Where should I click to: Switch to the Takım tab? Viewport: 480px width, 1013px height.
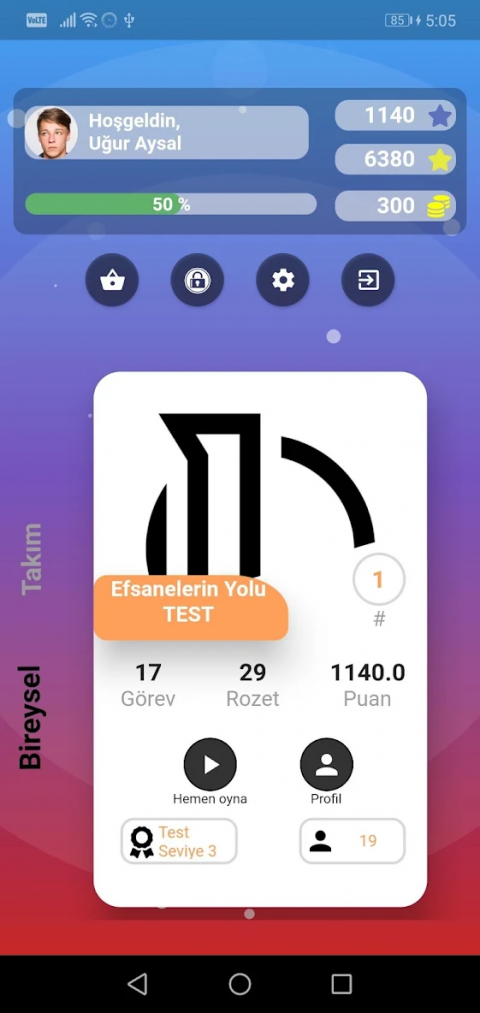(32, 559)
